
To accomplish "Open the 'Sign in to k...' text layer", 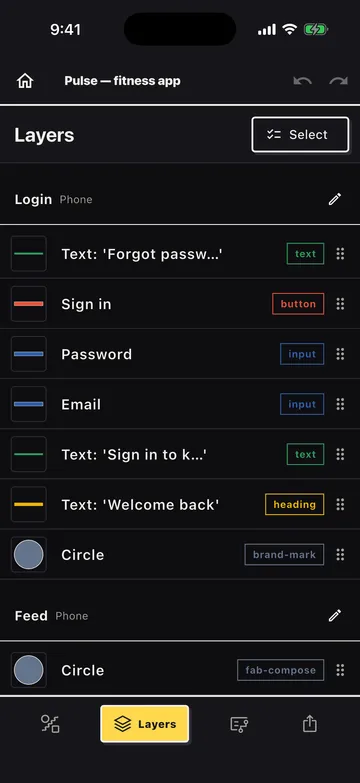I will pyautogui.click(x=180, y=454).
